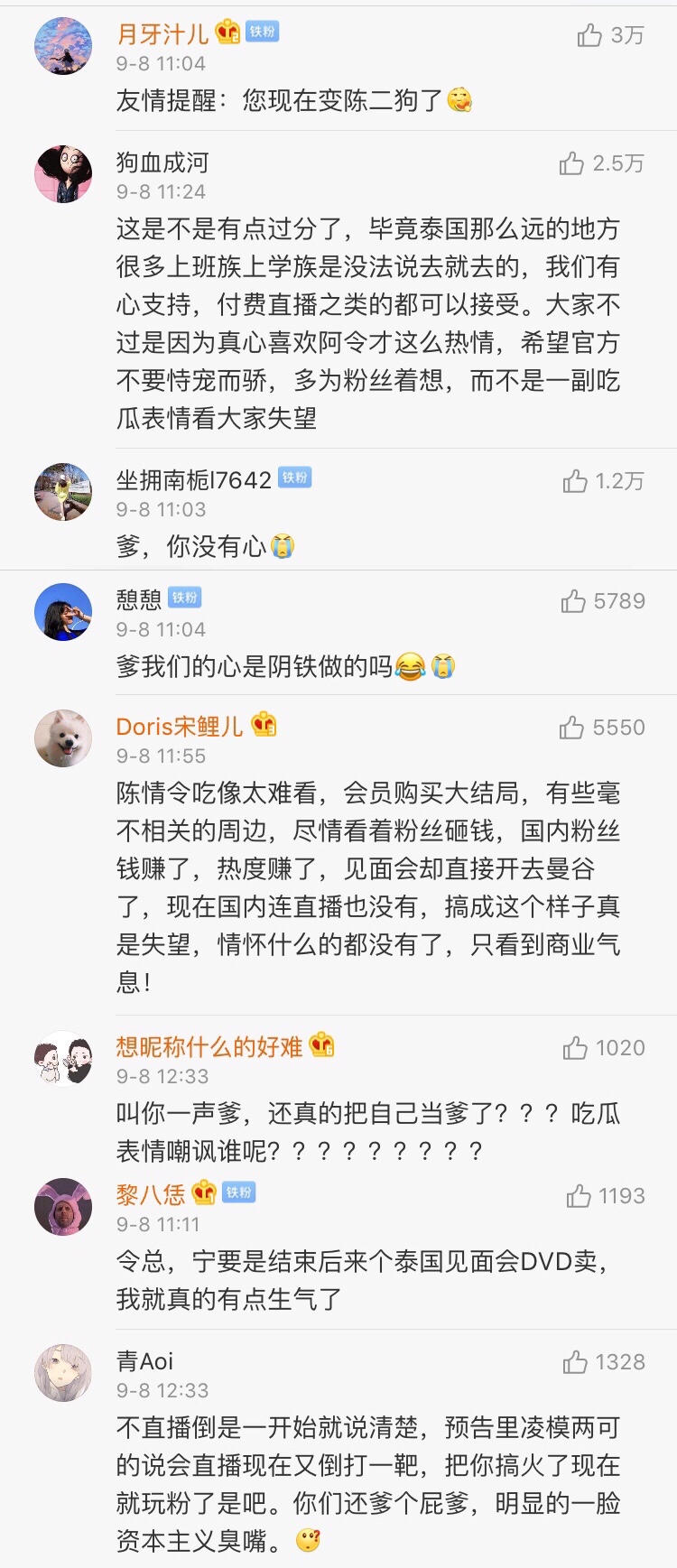This screenshot has width=677, height=1568.
Task: Open 想昵称什么的好难's avatar
Action: (63, 1059)
